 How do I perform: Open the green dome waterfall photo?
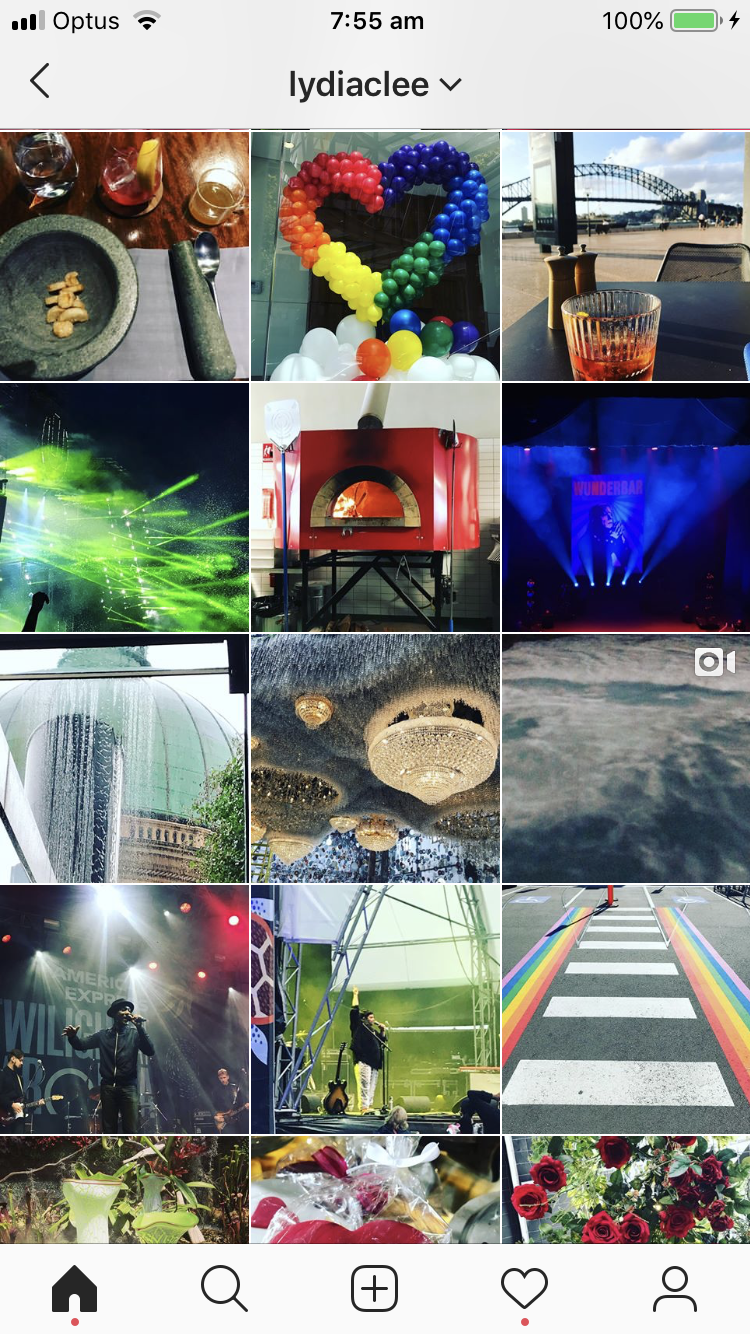pos(124,758)
